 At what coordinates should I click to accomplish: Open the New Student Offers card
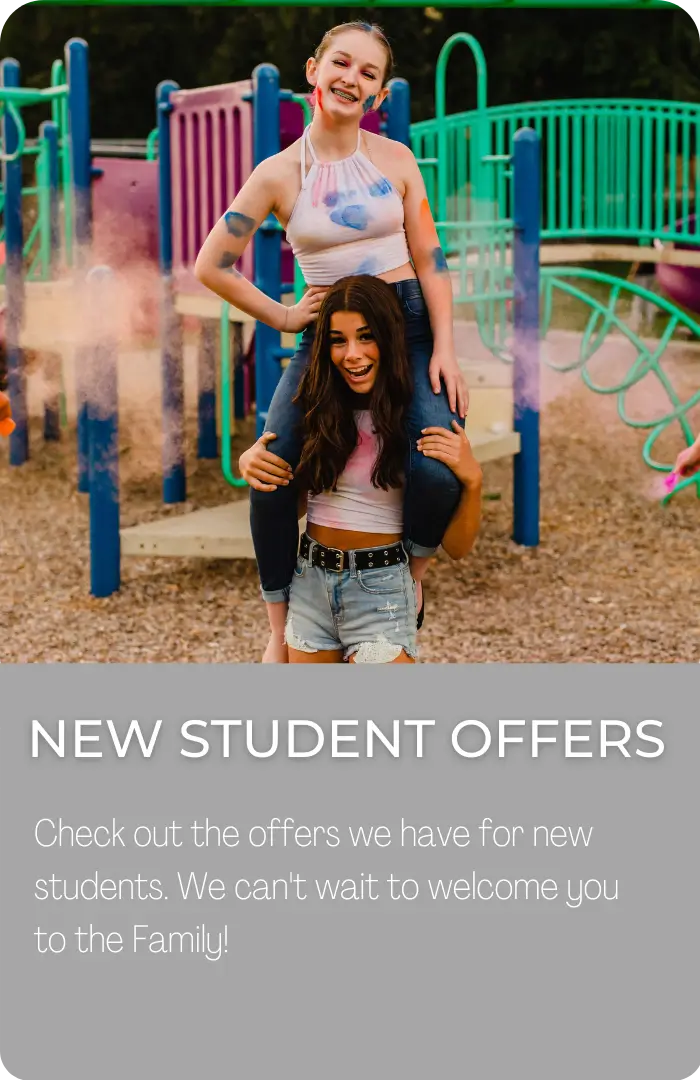(347, 739)
